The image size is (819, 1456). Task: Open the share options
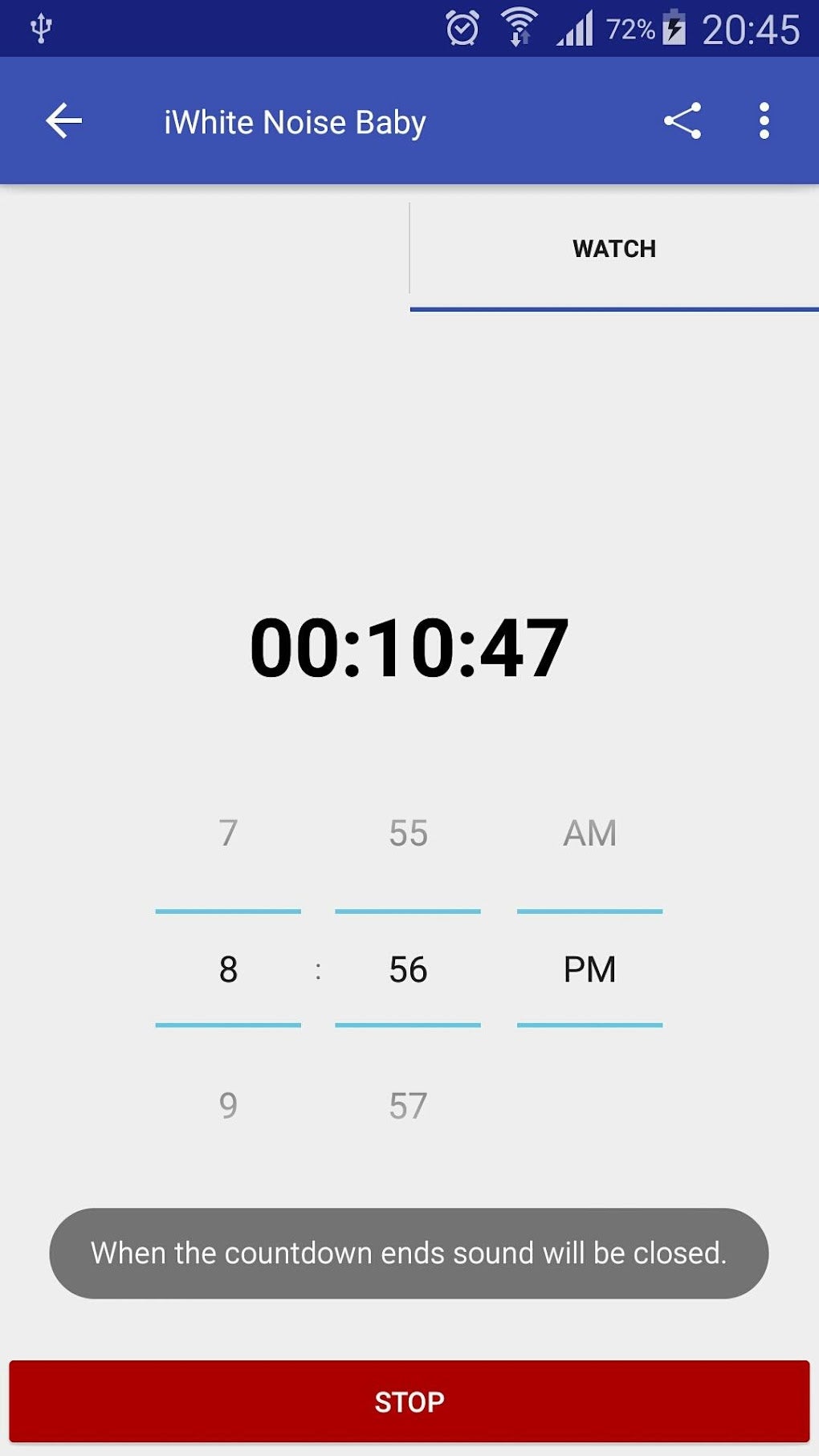(682, 120)
